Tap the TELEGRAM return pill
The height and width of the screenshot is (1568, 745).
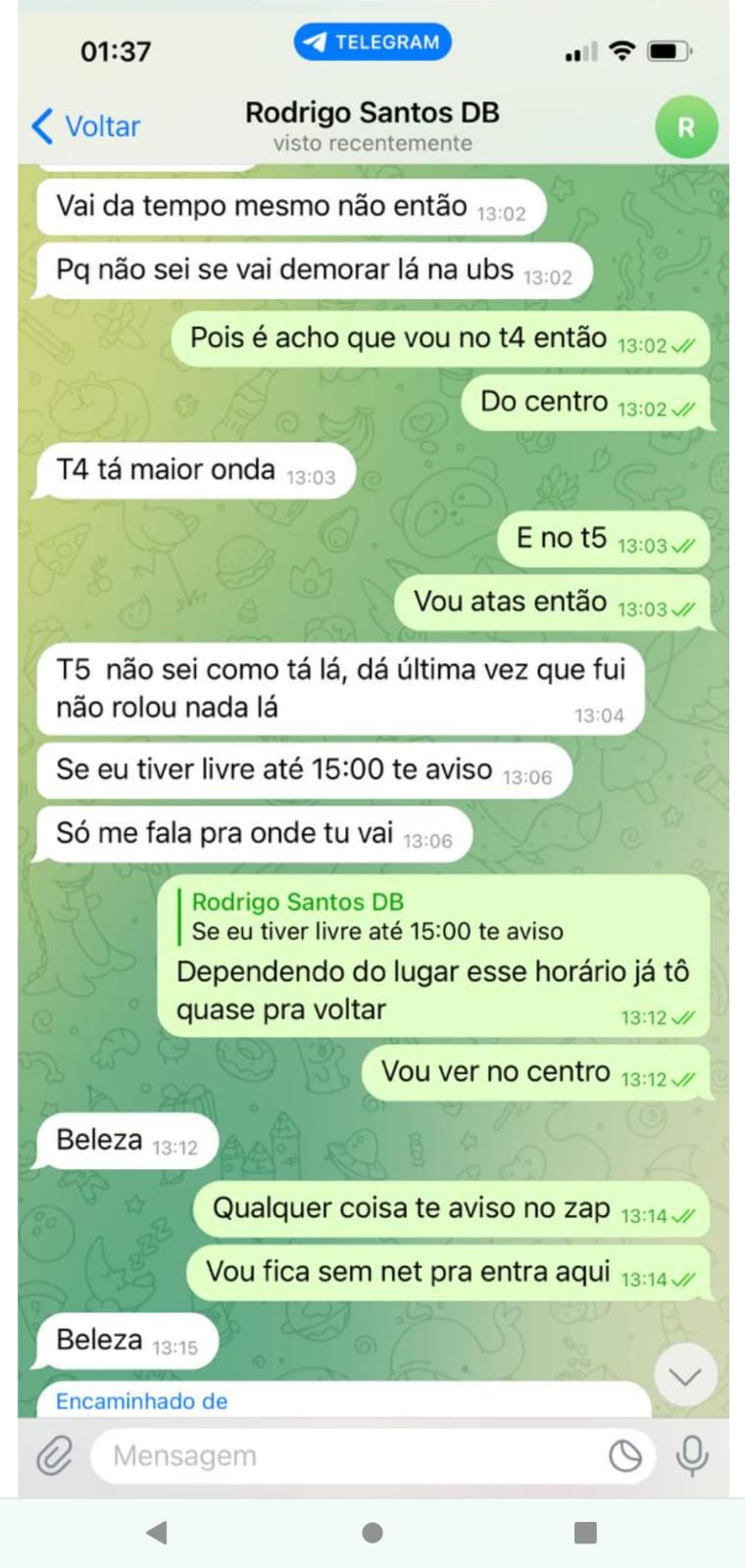tap(372, 42)
